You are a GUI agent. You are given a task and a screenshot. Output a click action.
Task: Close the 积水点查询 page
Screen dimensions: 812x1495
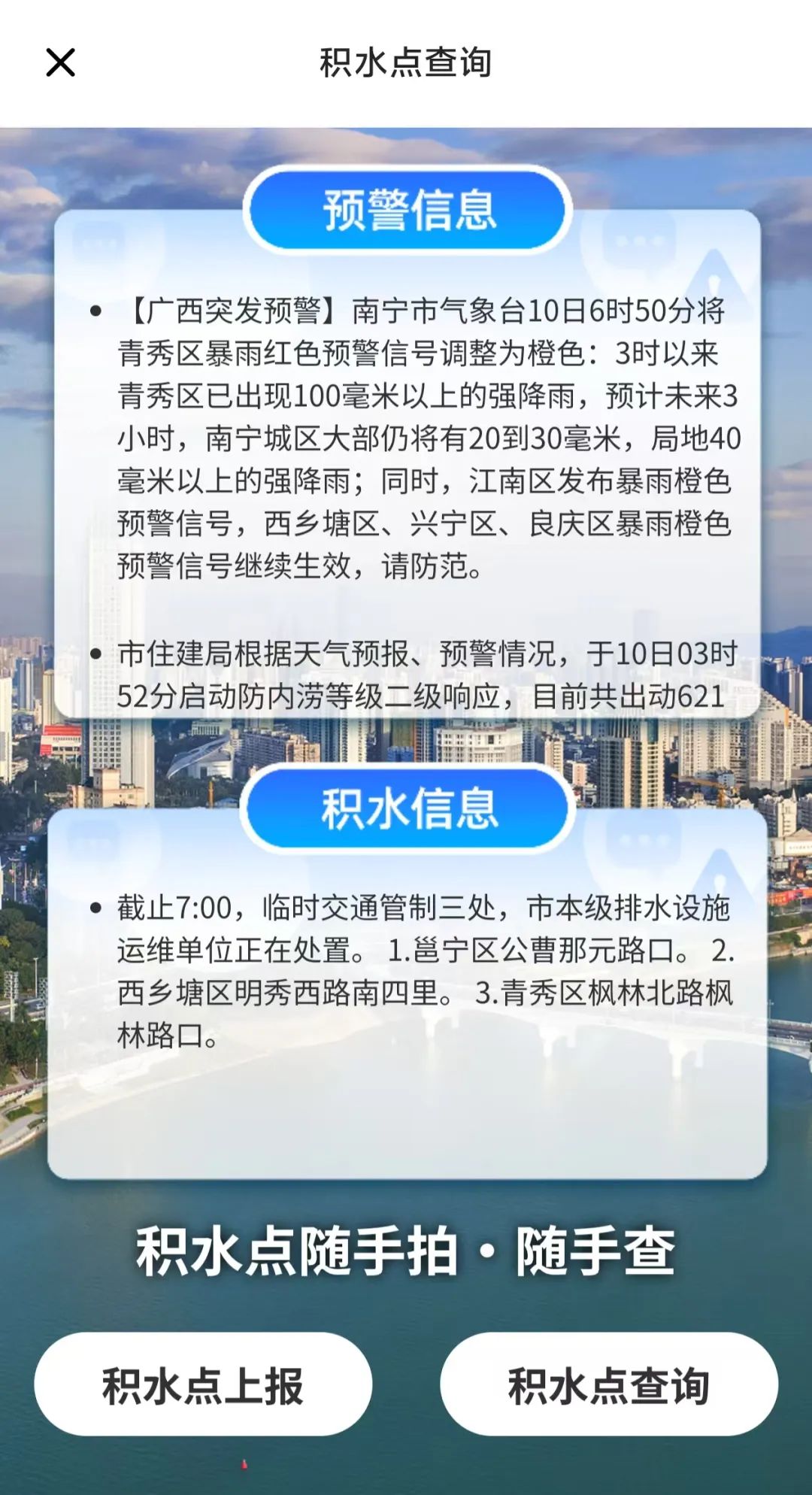click(x=60, y=62)
